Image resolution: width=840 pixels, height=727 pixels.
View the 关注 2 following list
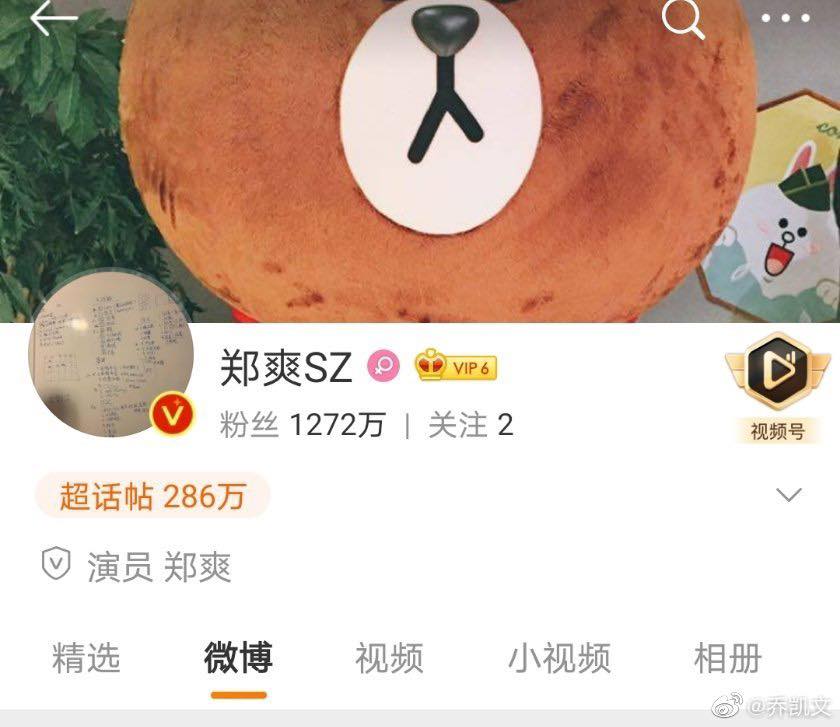pos(471,425)
